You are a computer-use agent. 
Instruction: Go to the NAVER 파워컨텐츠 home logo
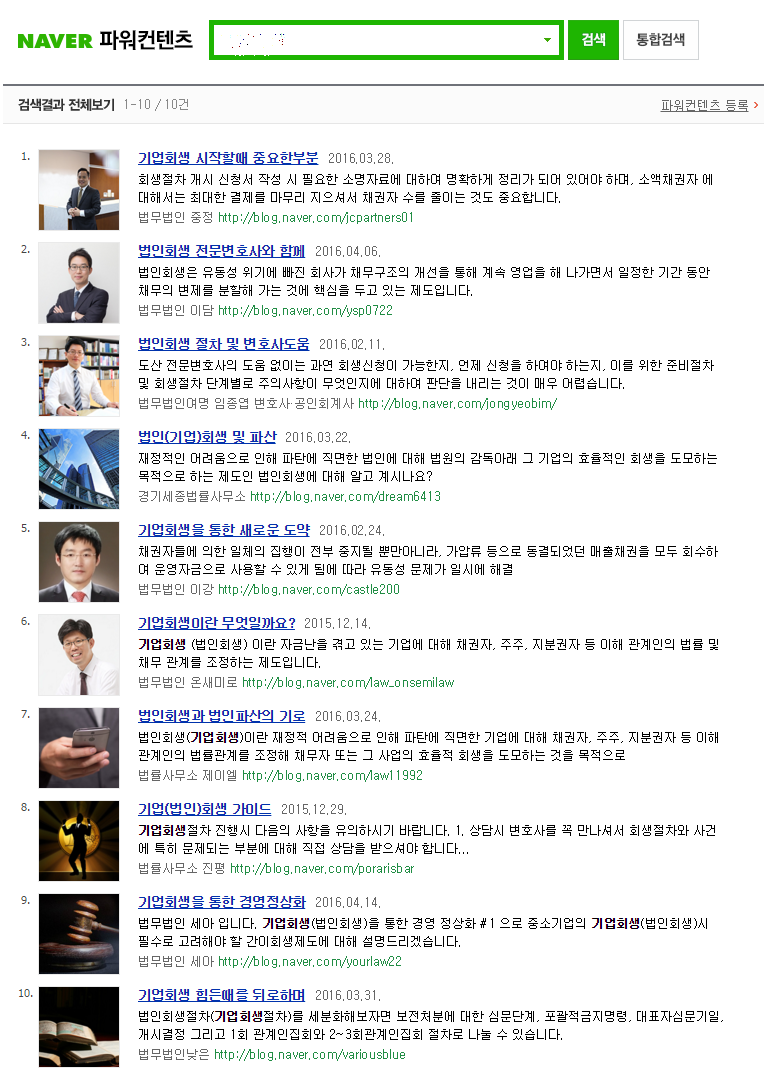click(x=104, y=41)
